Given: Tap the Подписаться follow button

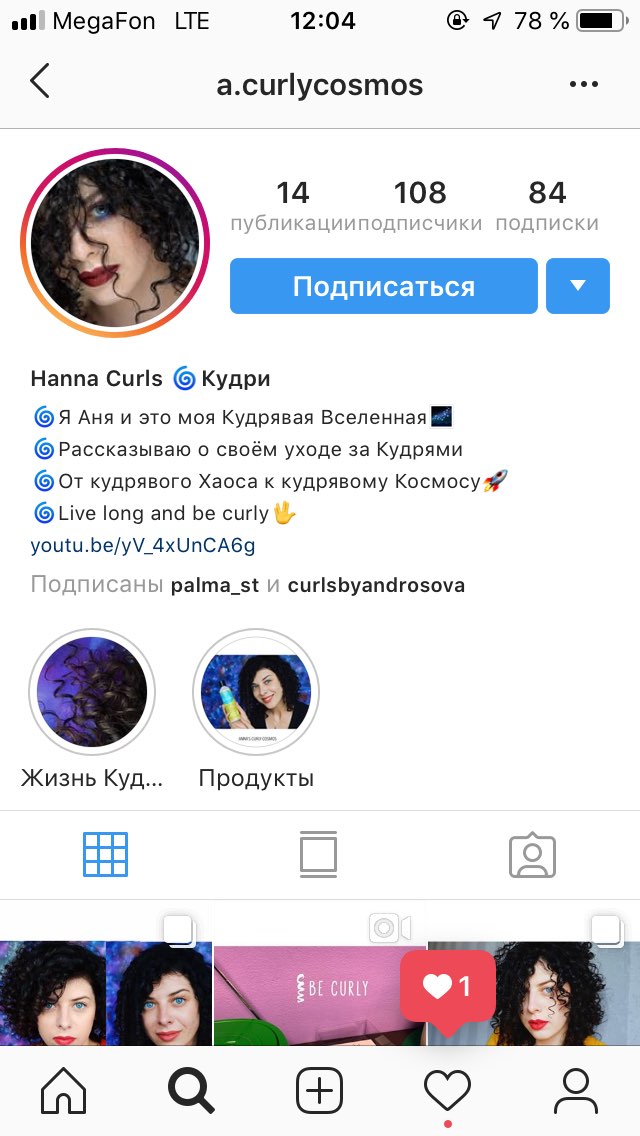Looking at the screenshot, I should coord(383,286).
